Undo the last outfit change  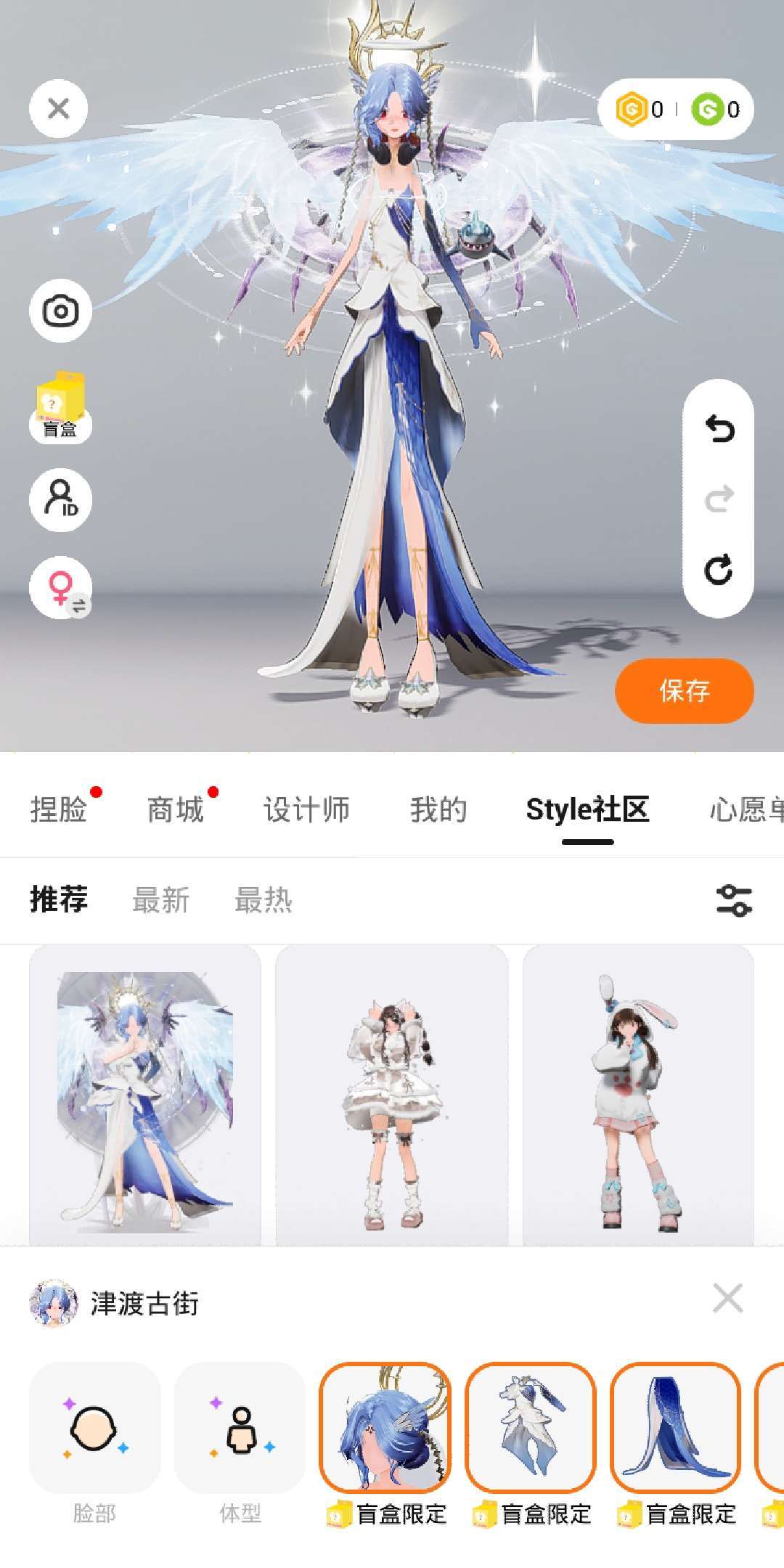pyautogui.click(x=719, y=430)
